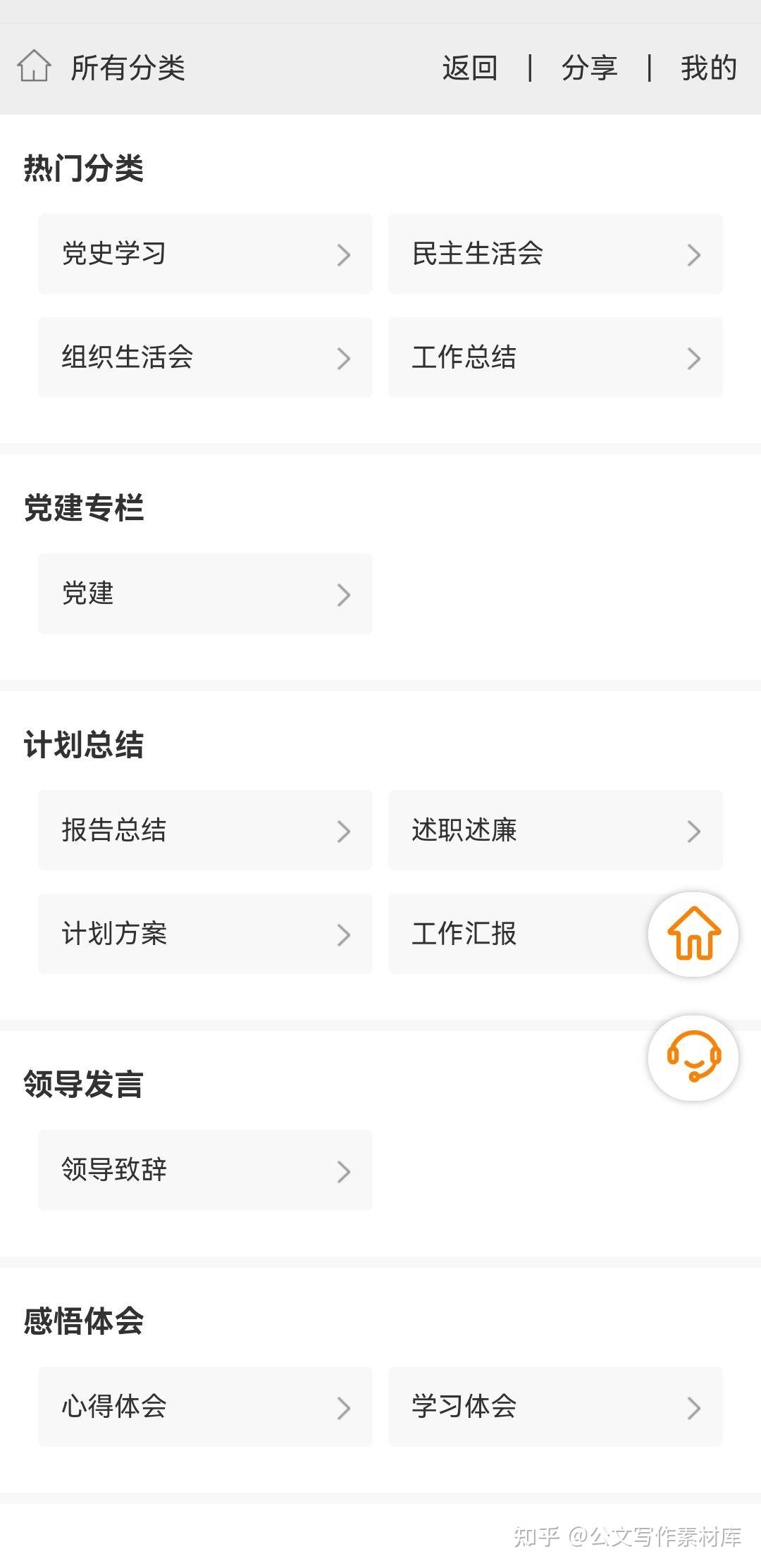Select the 报告总结 category
The width and height of the screenshot is (761, 1568).
205,830
